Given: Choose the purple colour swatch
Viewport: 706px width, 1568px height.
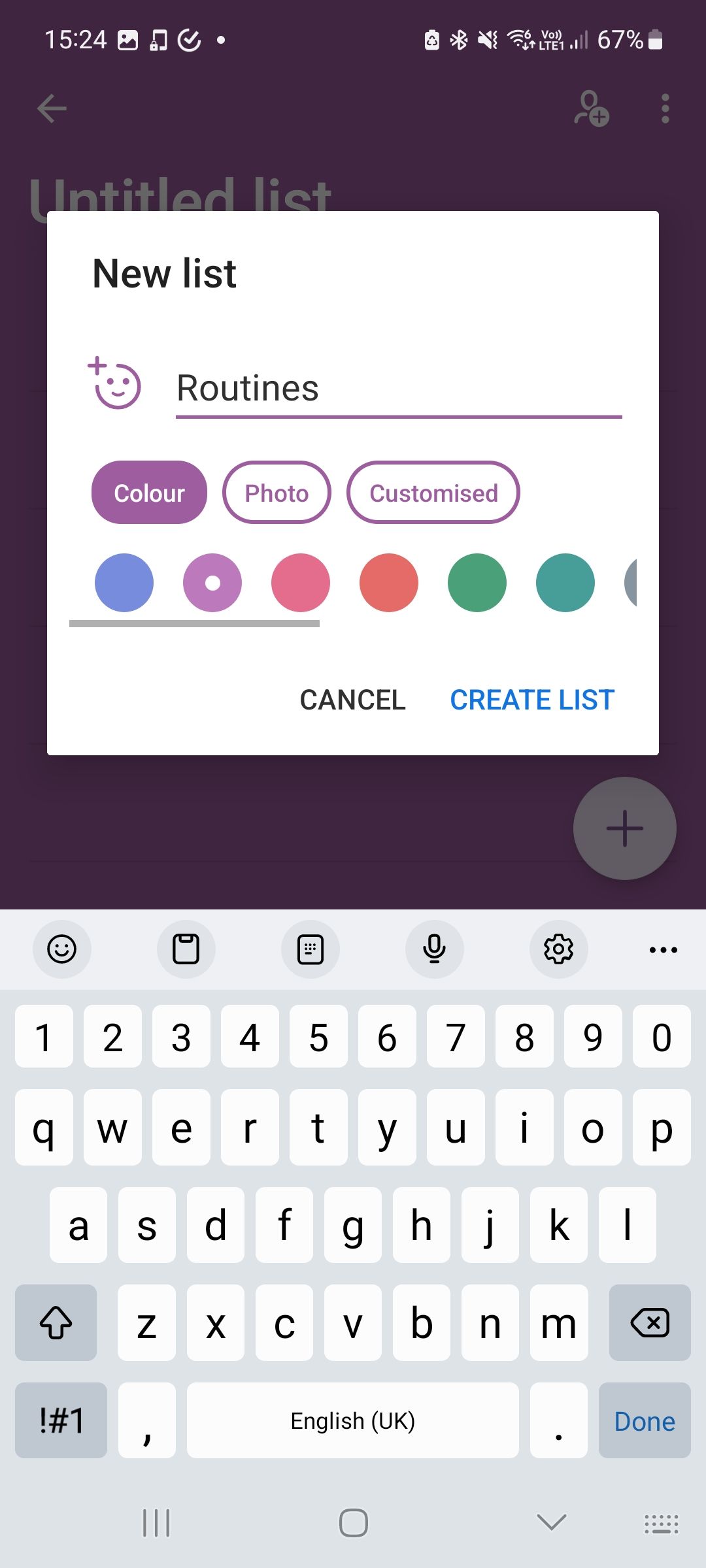Looking at the screenshot, I should pyautogui.click(x=212, y=583).
